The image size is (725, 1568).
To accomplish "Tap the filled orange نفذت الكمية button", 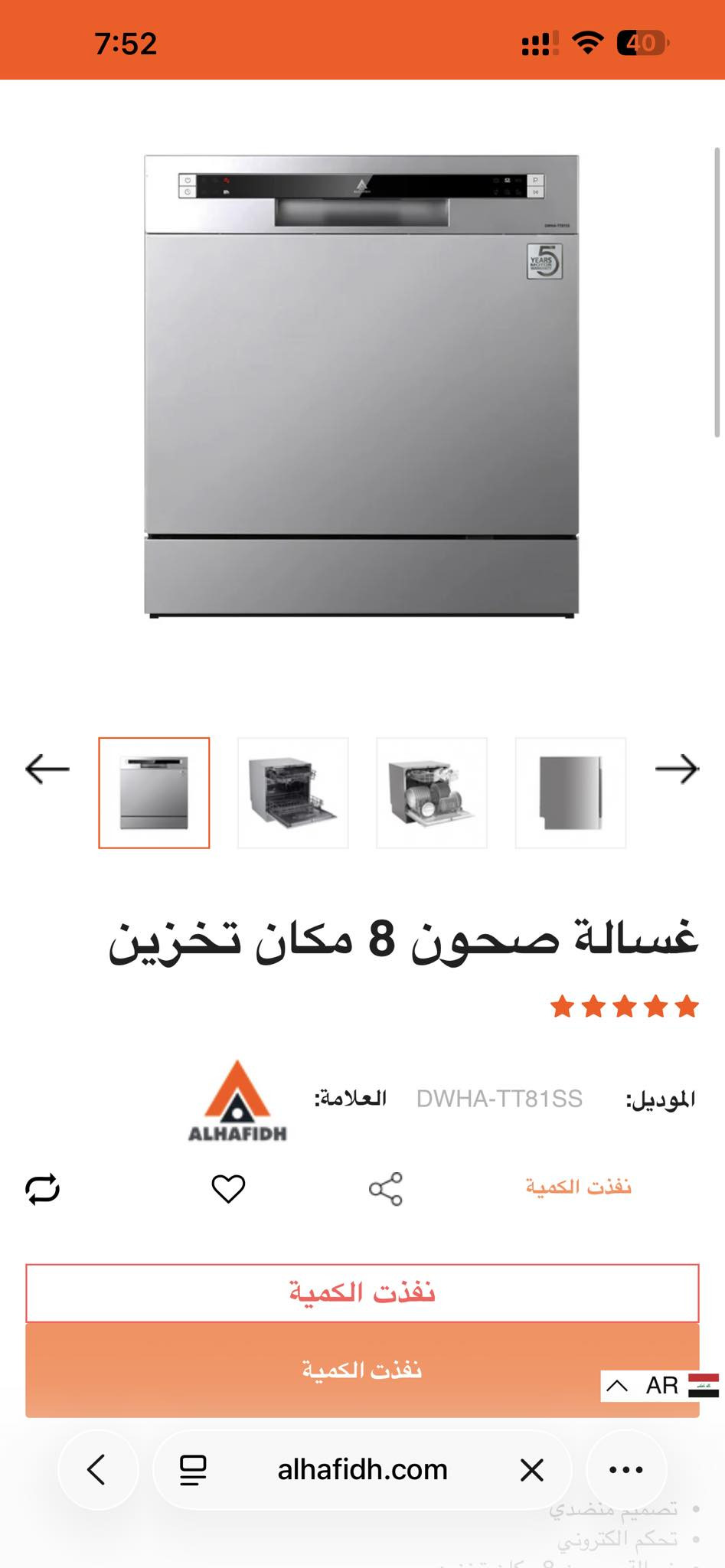I will [306, 1370].
